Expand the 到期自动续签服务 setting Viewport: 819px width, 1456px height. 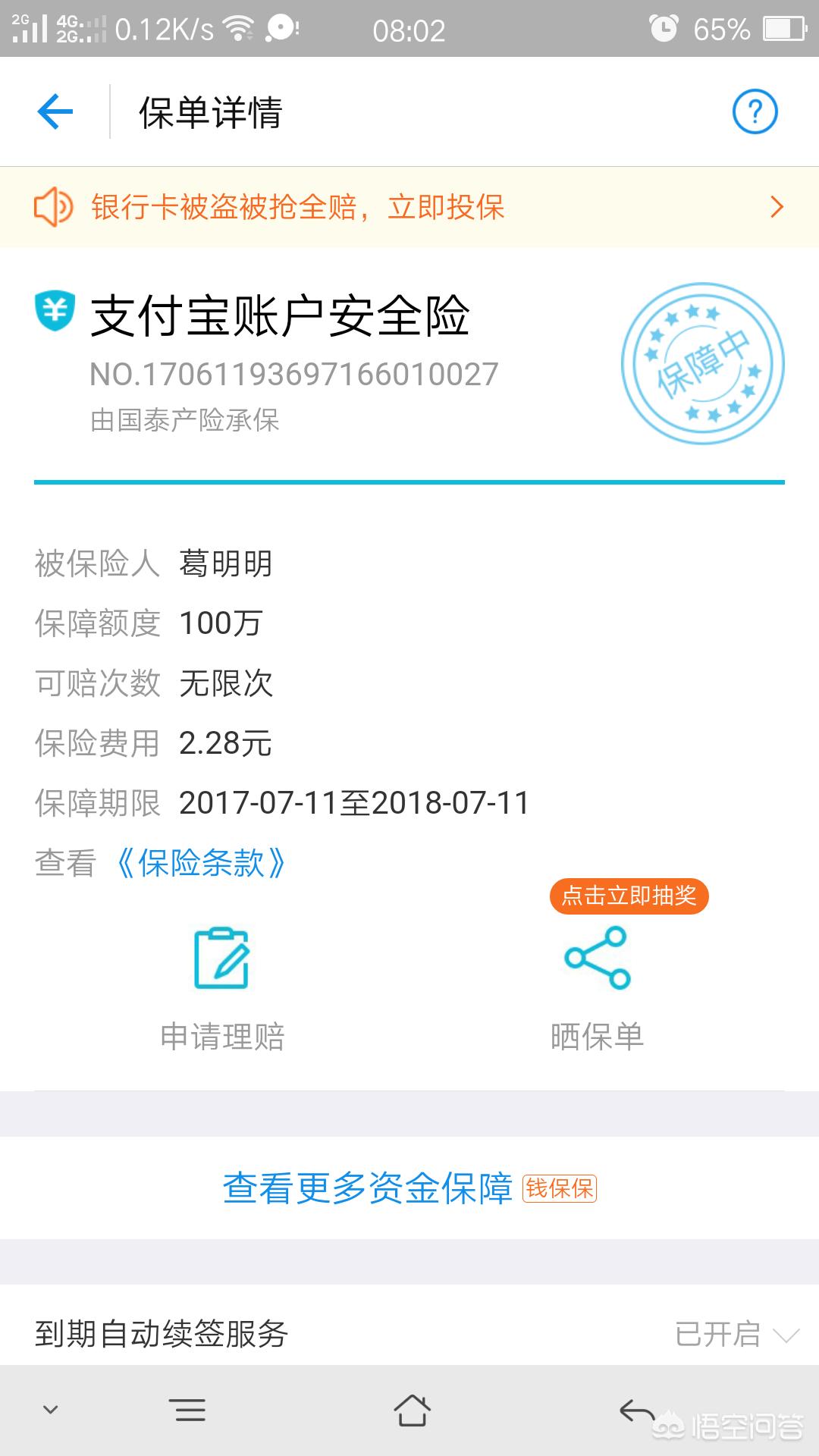pyautogui.click(x=409, y=1333)
